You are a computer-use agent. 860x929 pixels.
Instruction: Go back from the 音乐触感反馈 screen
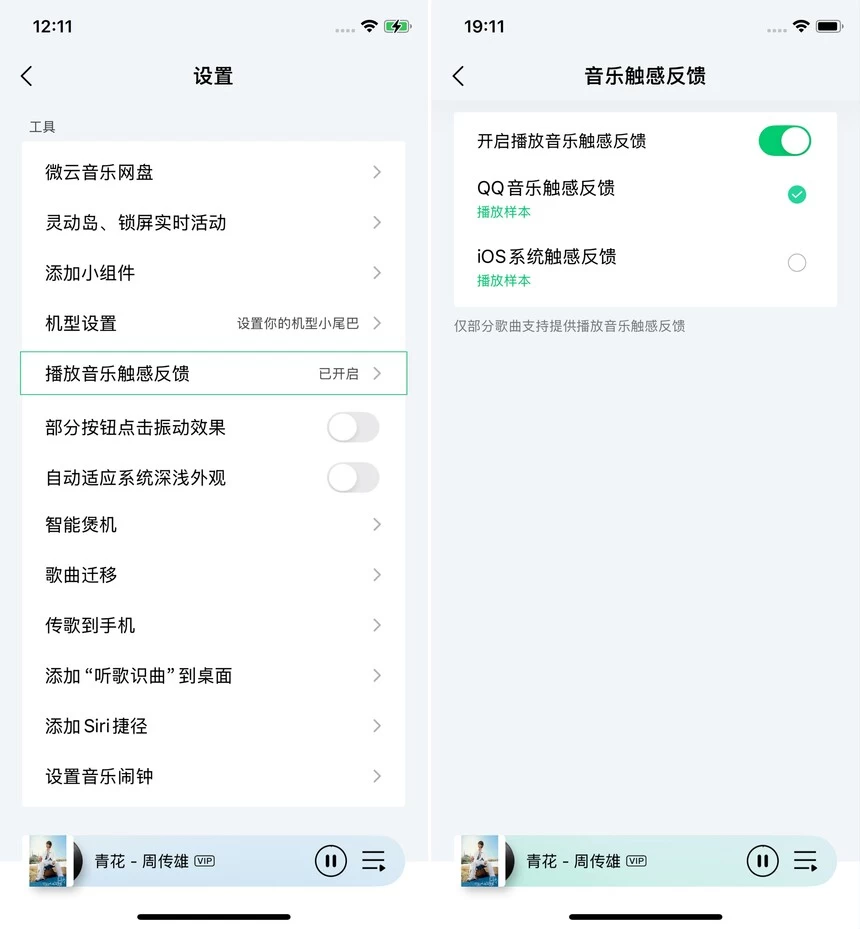[x=458, y=76]
